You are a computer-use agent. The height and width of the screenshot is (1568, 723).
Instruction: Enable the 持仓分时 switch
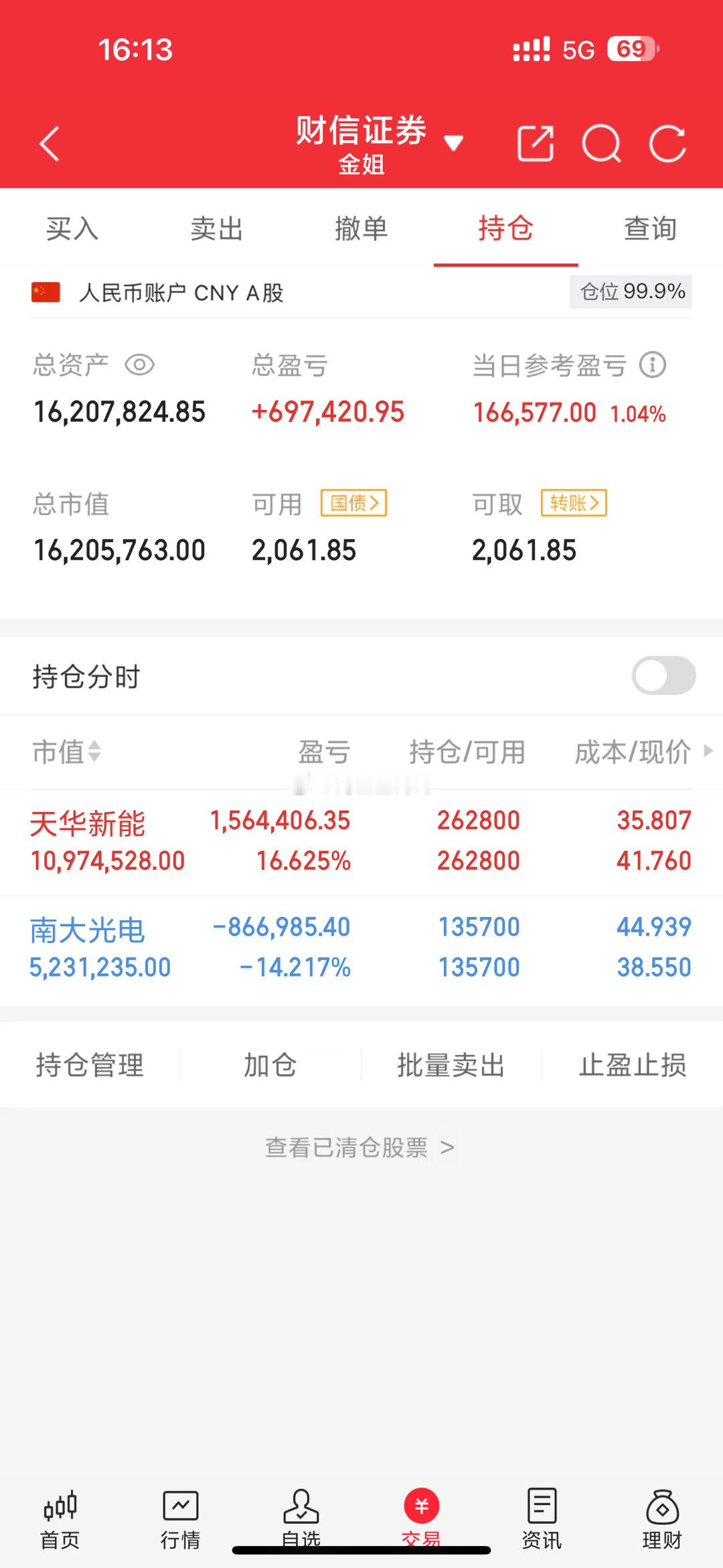pyautogui.click(x=663, y=676)
